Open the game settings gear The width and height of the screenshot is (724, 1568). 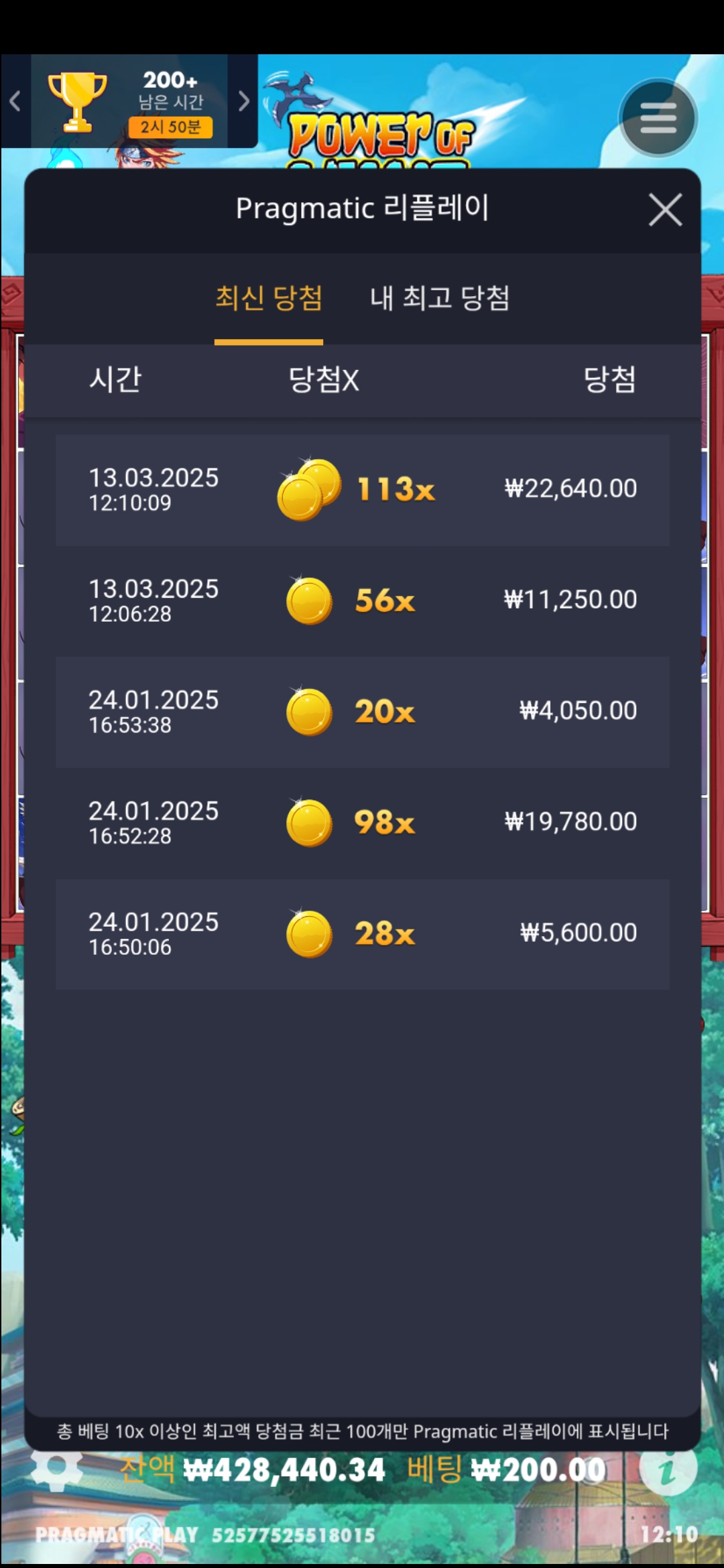coord(56,1469)
